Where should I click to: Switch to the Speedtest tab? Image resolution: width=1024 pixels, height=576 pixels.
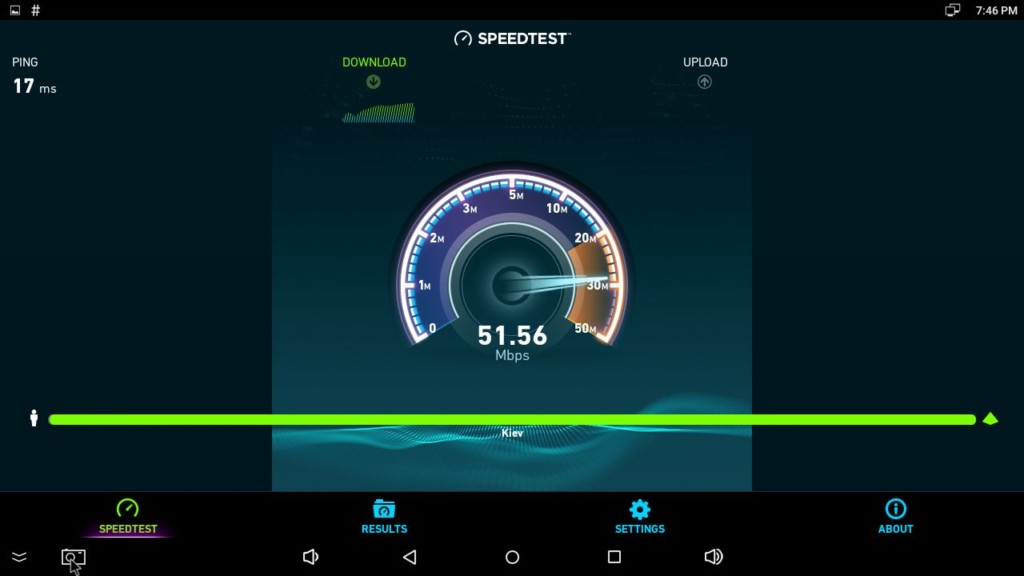tap(128, 516)
